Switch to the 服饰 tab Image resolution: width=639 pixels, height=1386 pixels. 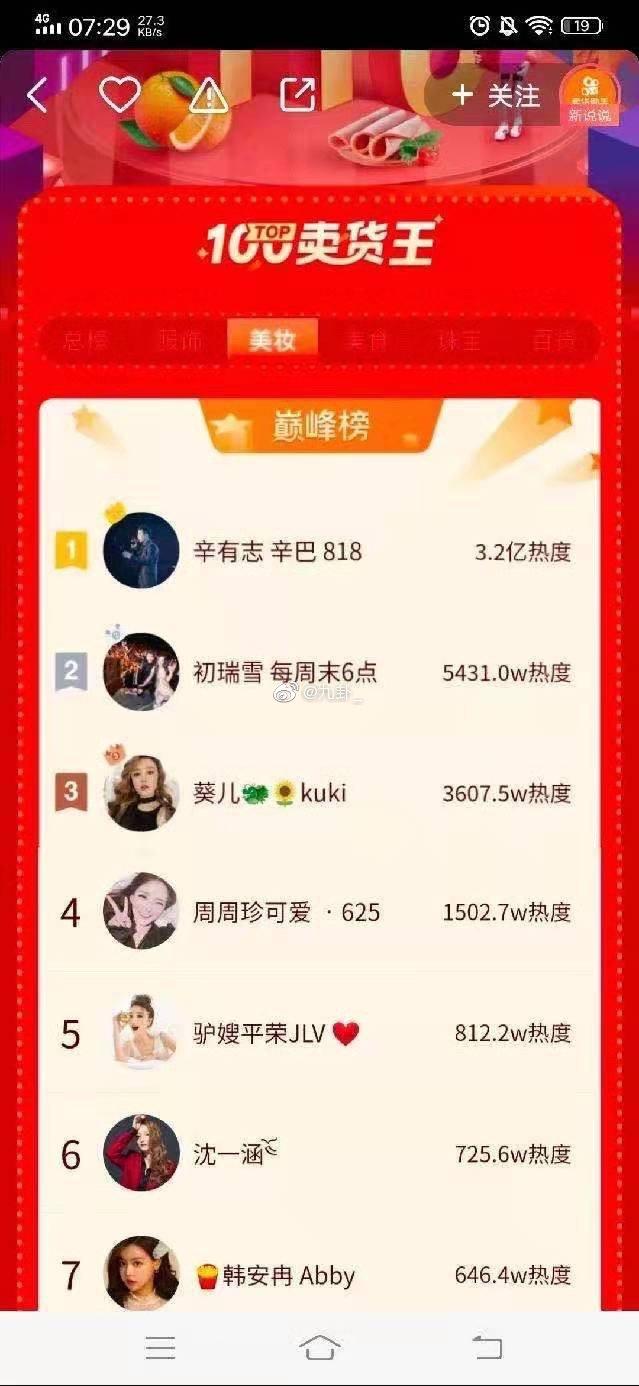click(x=180, y=340)
